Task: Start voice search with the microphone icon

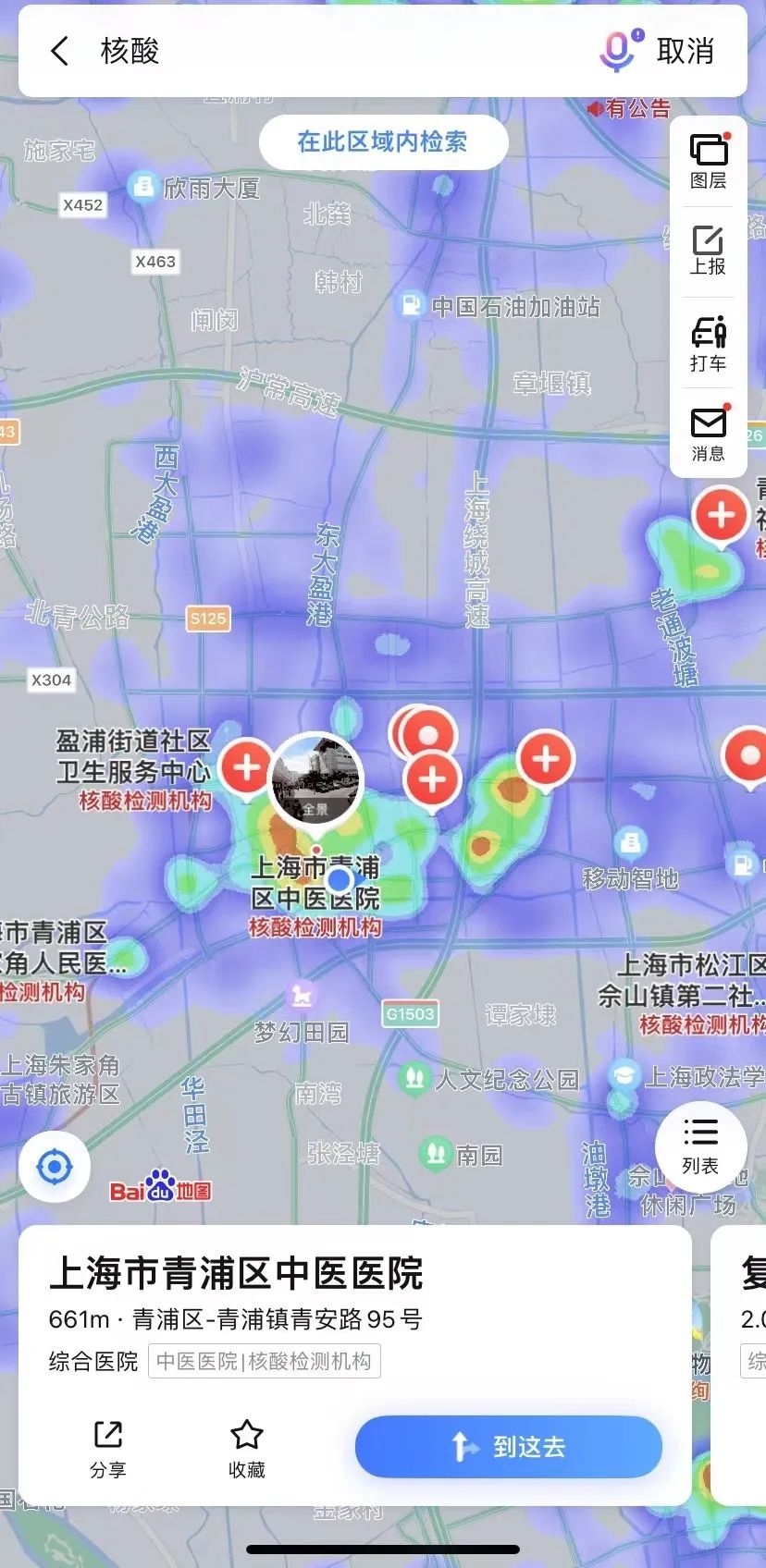Action: 619,50
